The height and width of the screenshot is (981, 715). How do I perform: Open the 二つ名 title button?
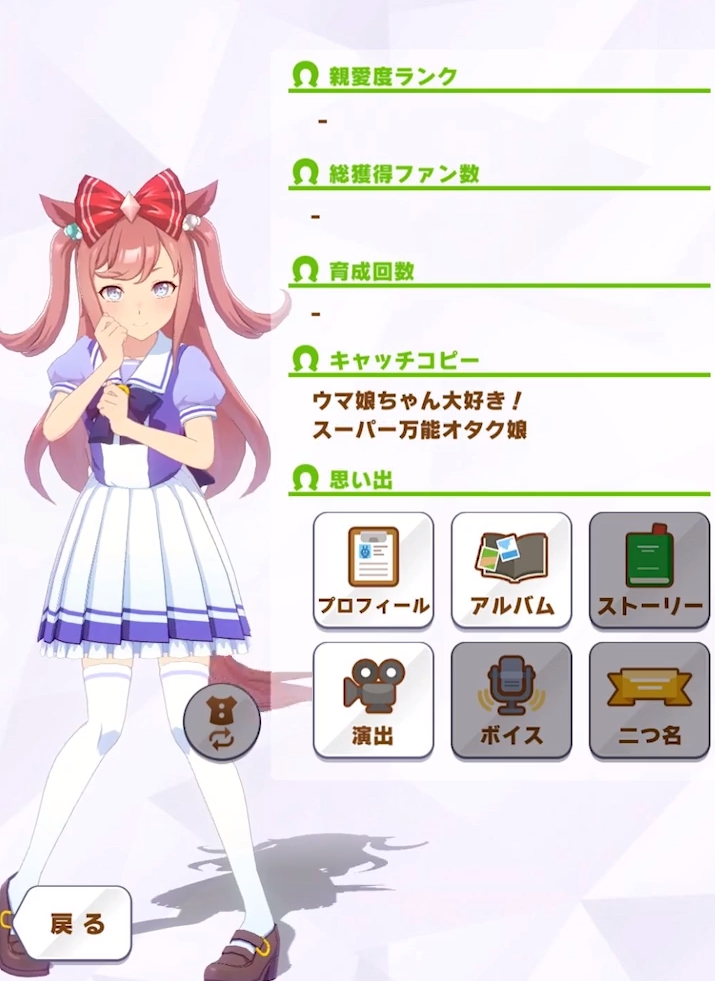(x=649, y=700)
